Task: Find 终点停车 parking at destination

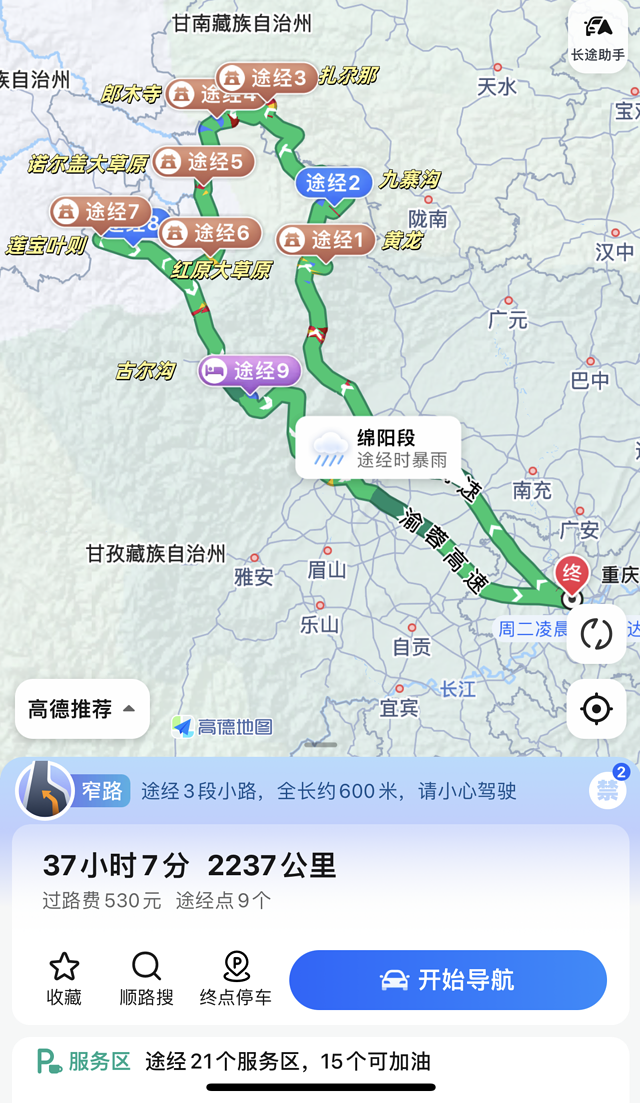Action: click(x=236, y=979)
